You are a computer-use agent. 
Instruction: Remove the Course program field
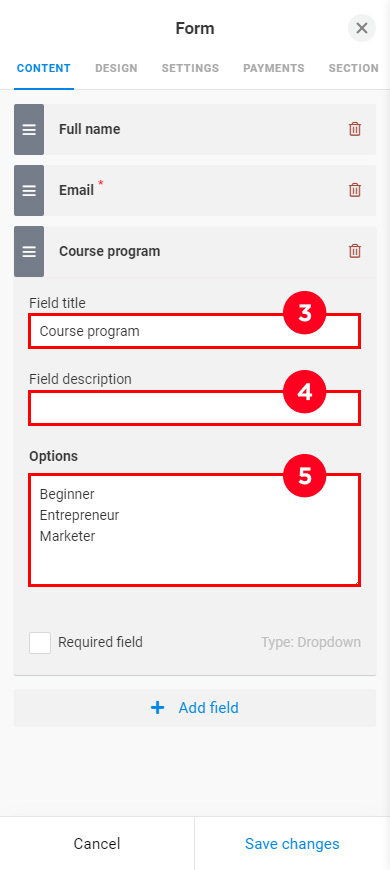[354, 251]
